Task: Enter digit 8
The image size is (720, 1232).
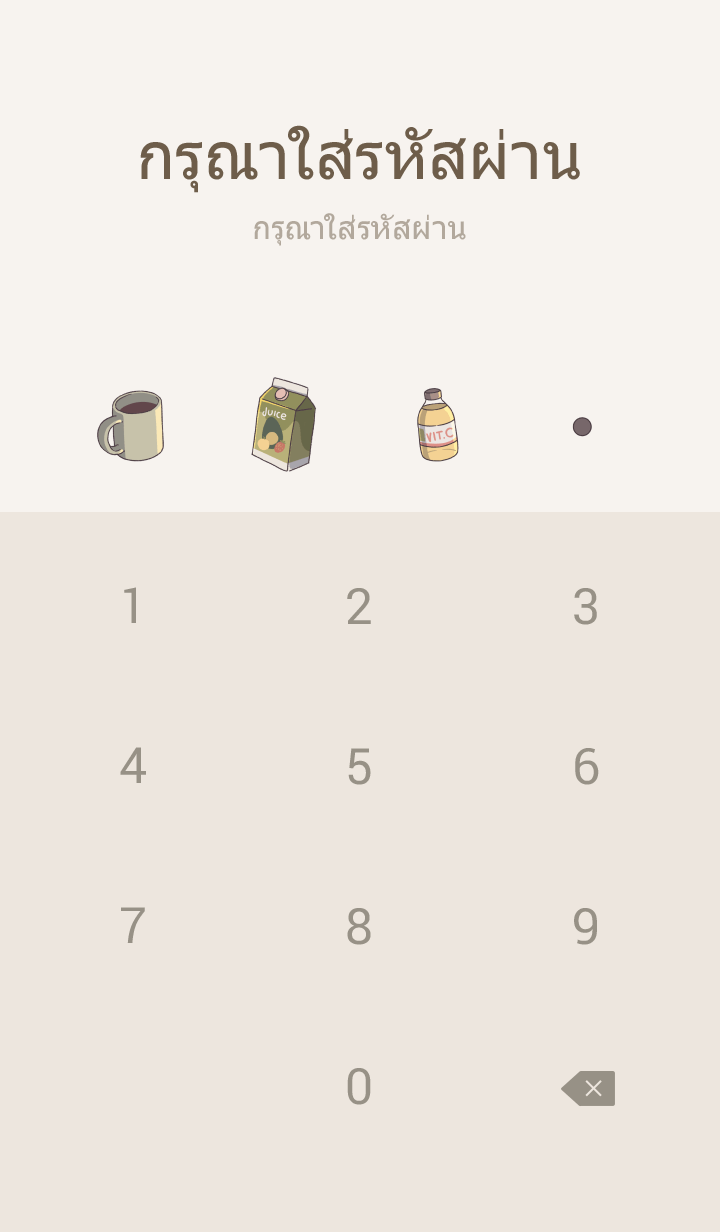Action: (x=359, y=927)
